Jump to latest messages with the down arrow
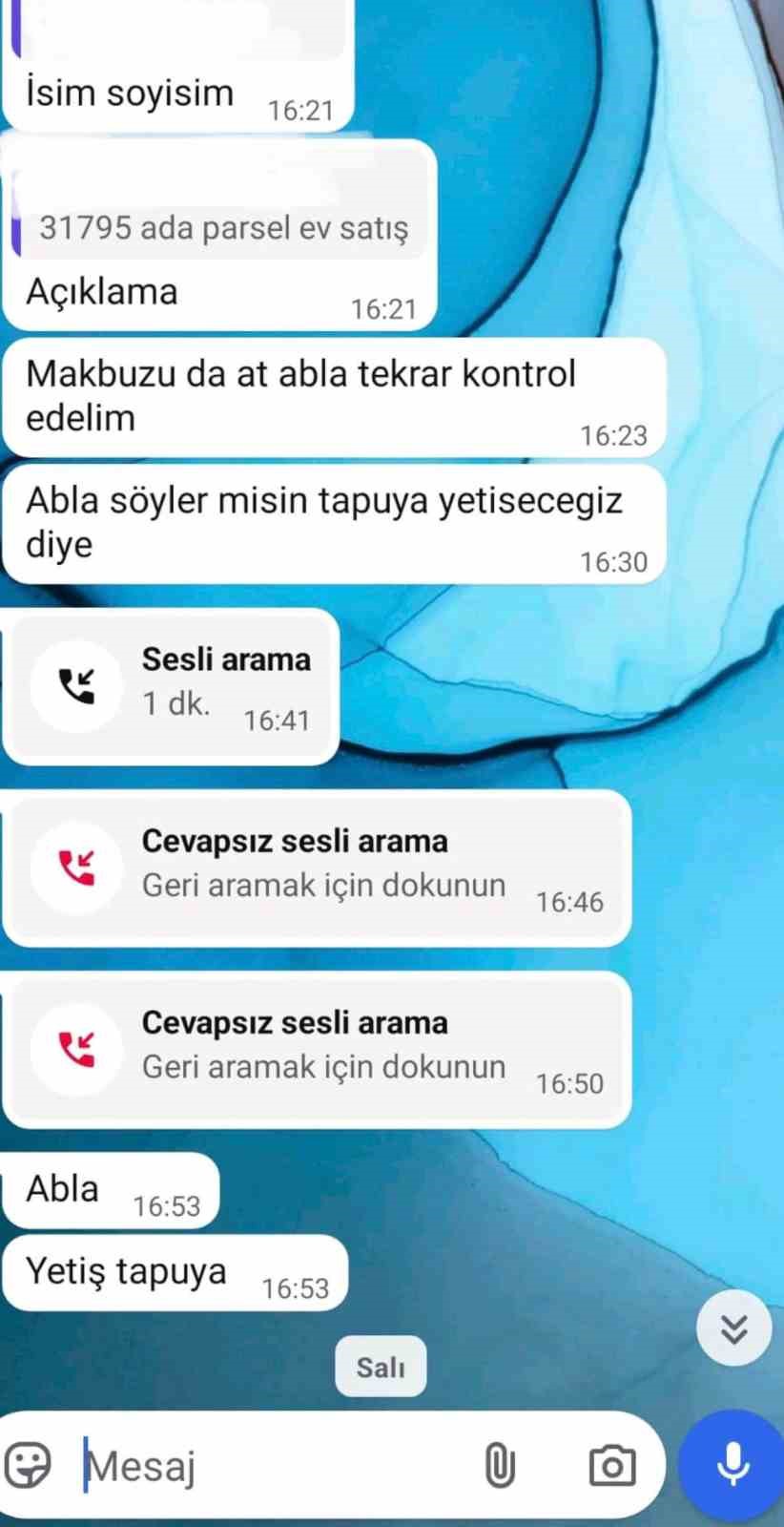784x1527 pixels. [733, 1328]
